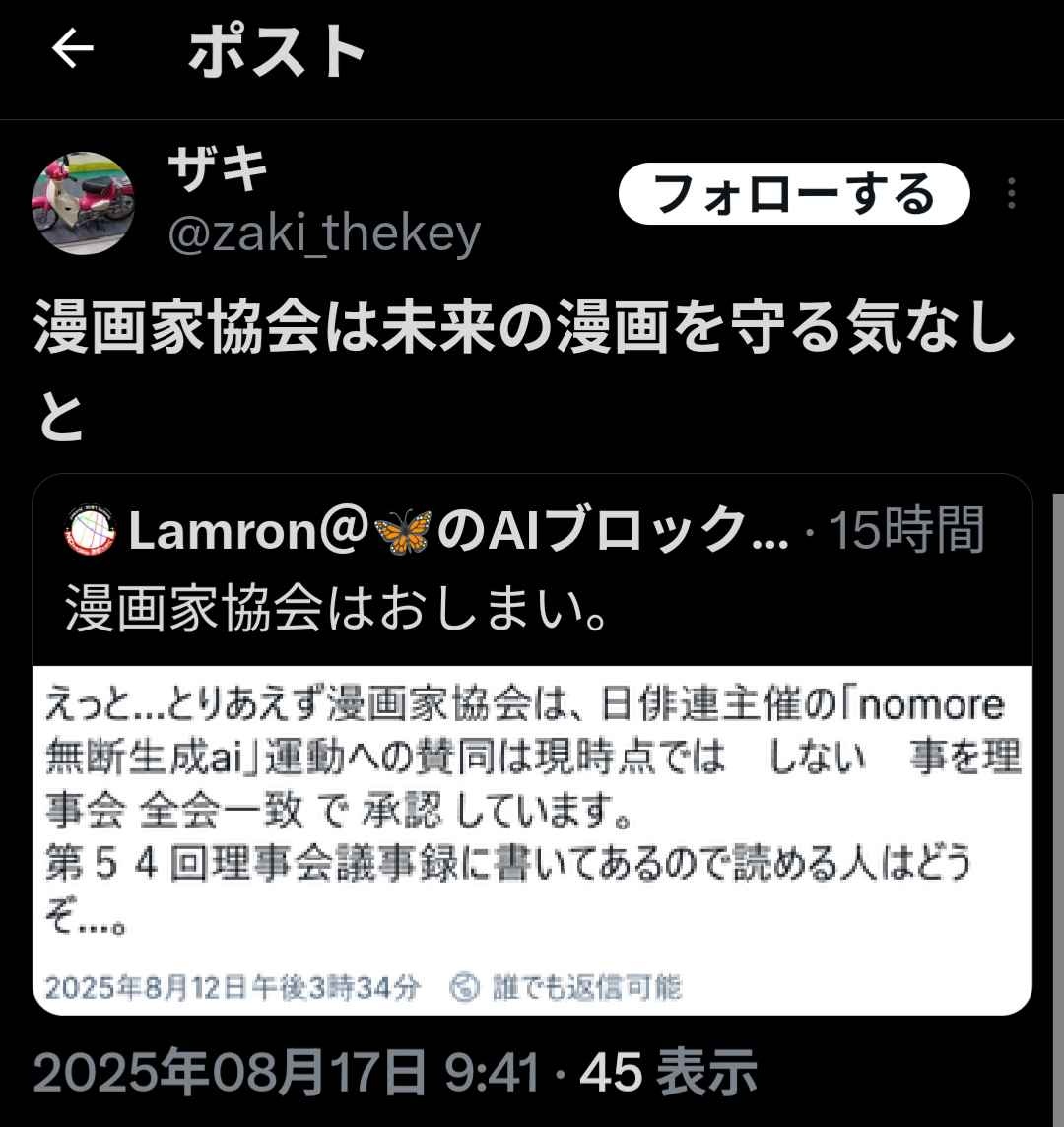Open ザキ's profile picture

[84, 204]
